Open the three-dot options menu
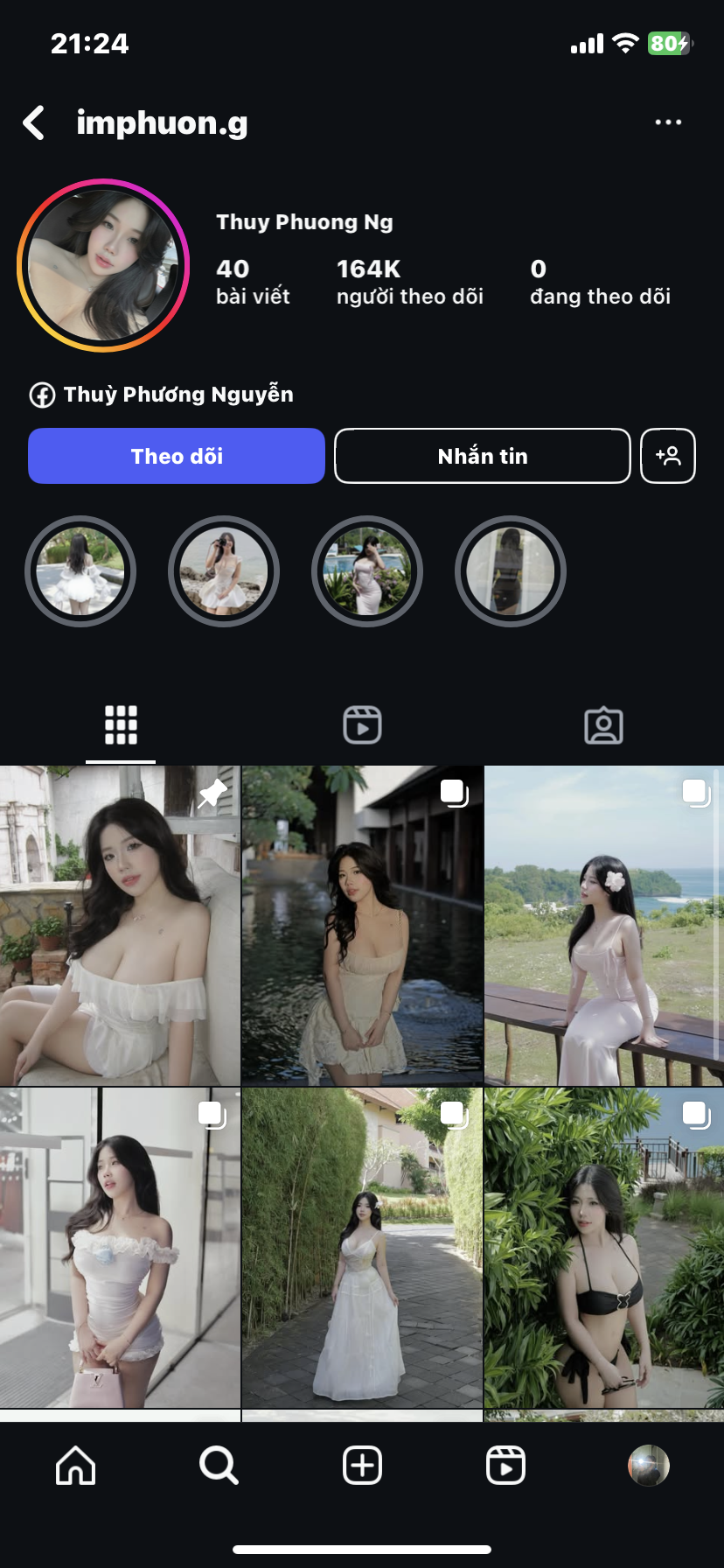The width and height of the screenshot is (724, 1568). tap(668, 122)
